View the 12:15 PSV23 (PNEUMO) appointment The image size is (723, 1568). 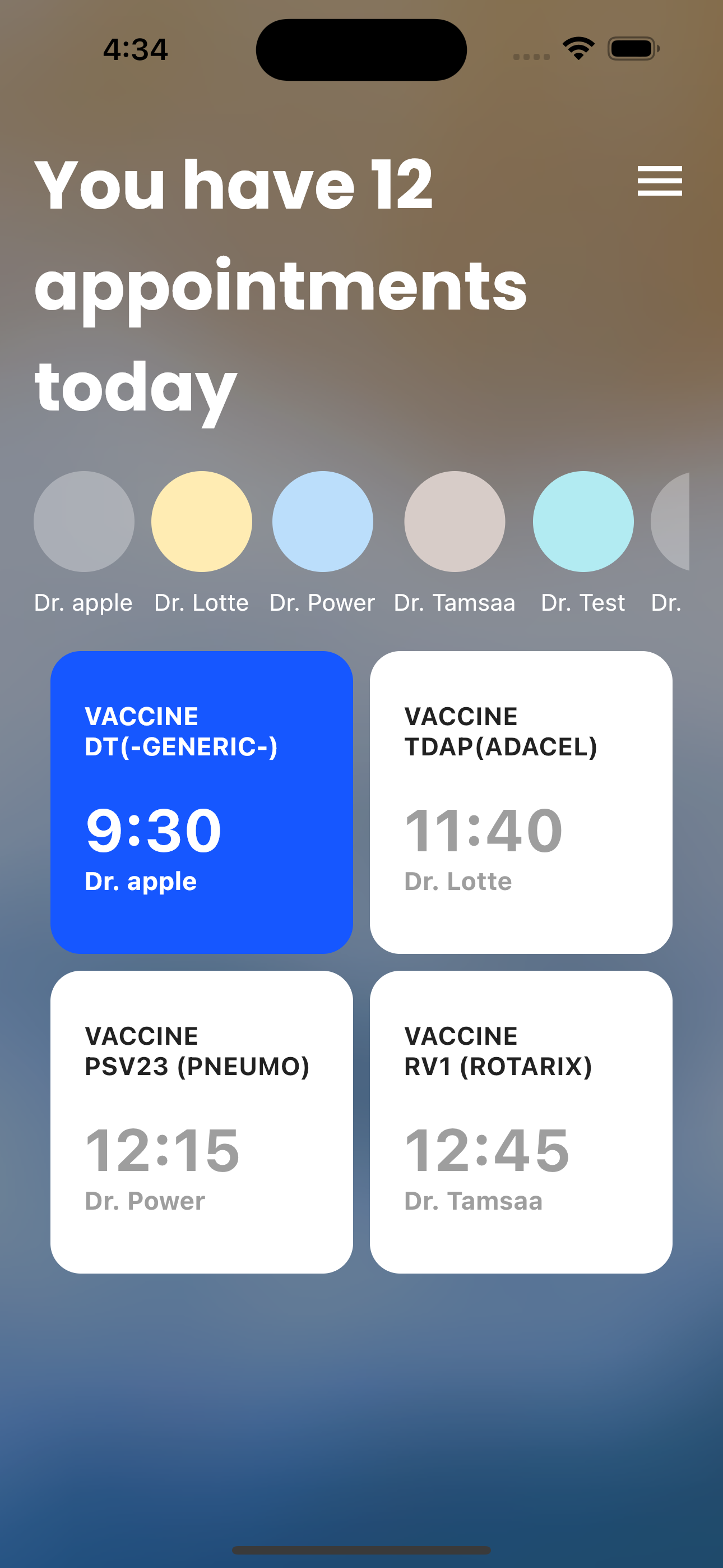[201, 1122]
